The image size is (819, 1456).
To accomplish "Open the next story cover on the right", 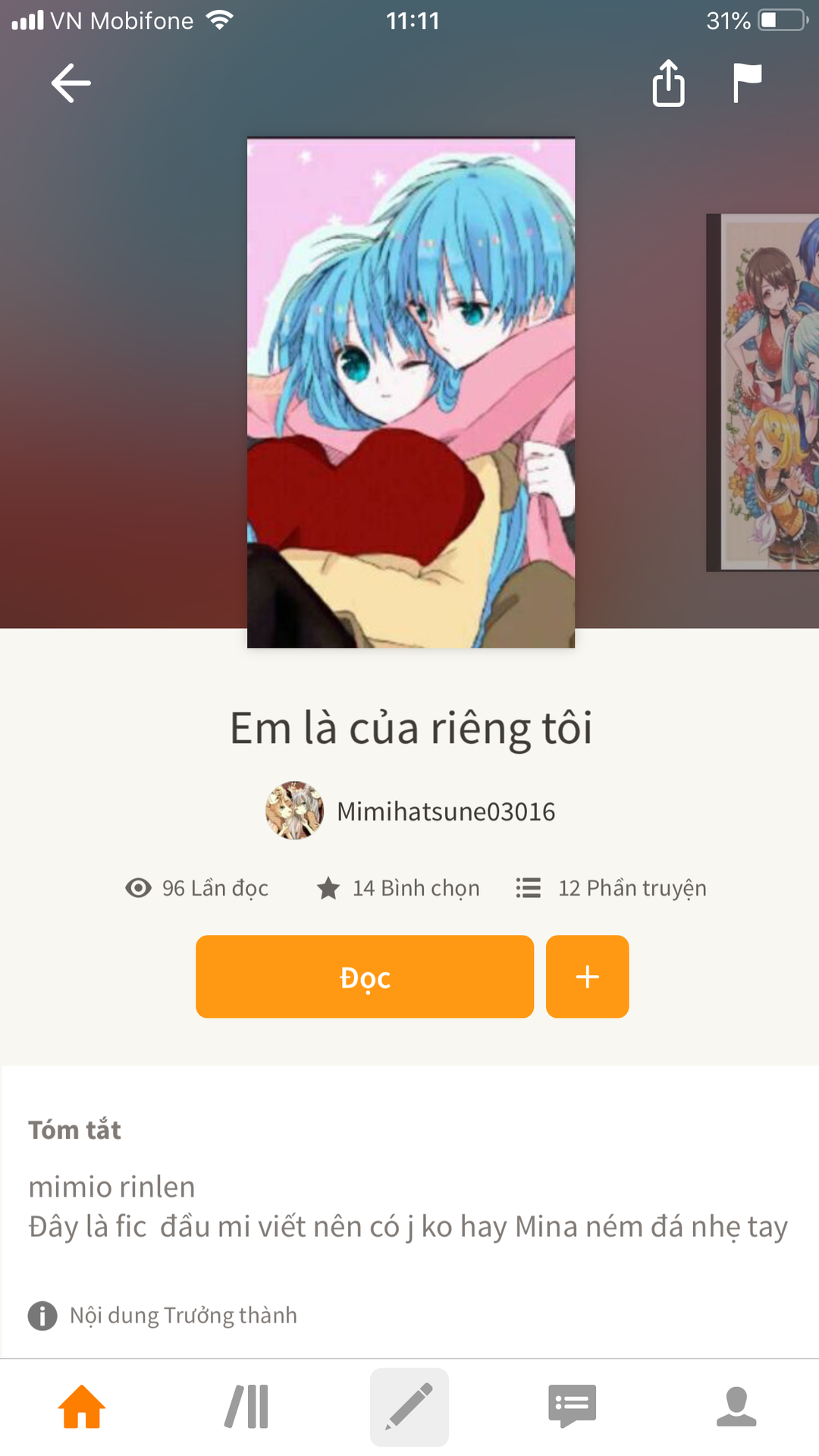I will point(763,392).
